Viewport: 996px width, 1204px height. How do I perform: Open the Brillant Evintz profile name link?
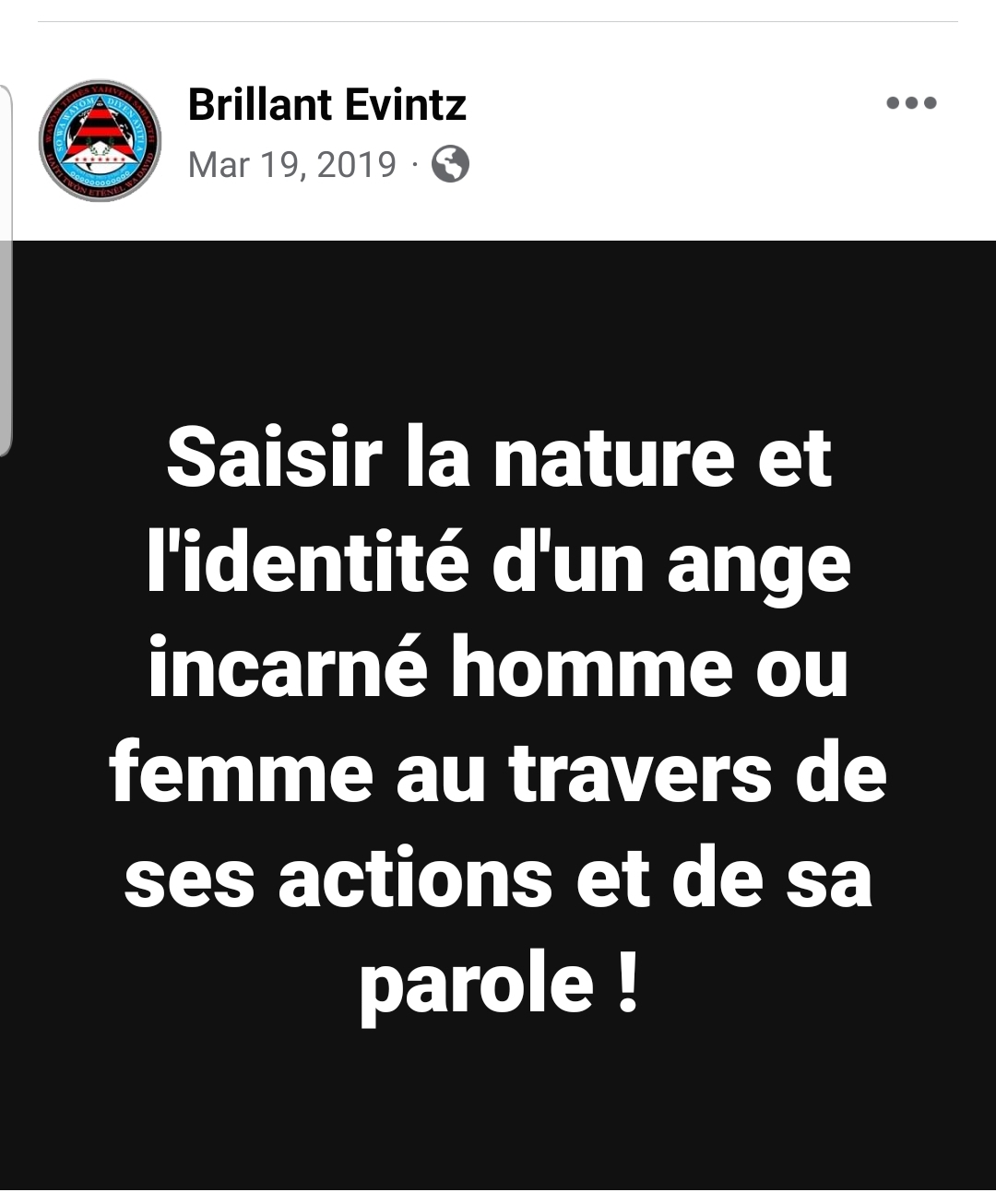click(x=326, y=104)
